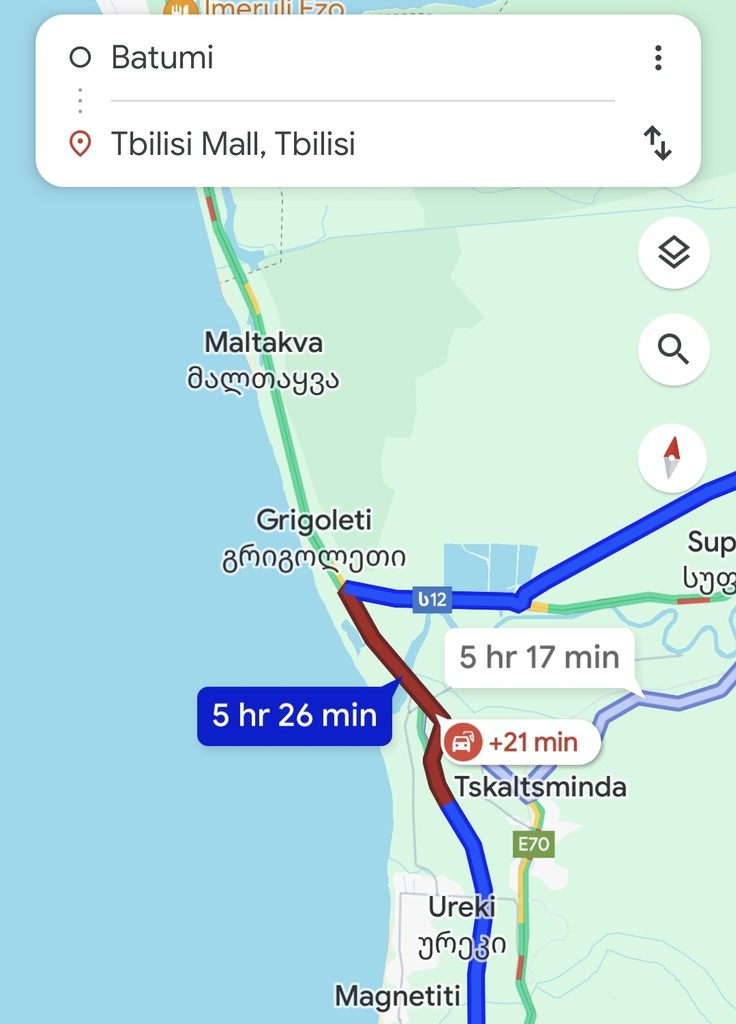Tap the compass to reorient map
The height and width of the screenshot is (1024, 736).
pyautogui.click(x=672, y=458)
